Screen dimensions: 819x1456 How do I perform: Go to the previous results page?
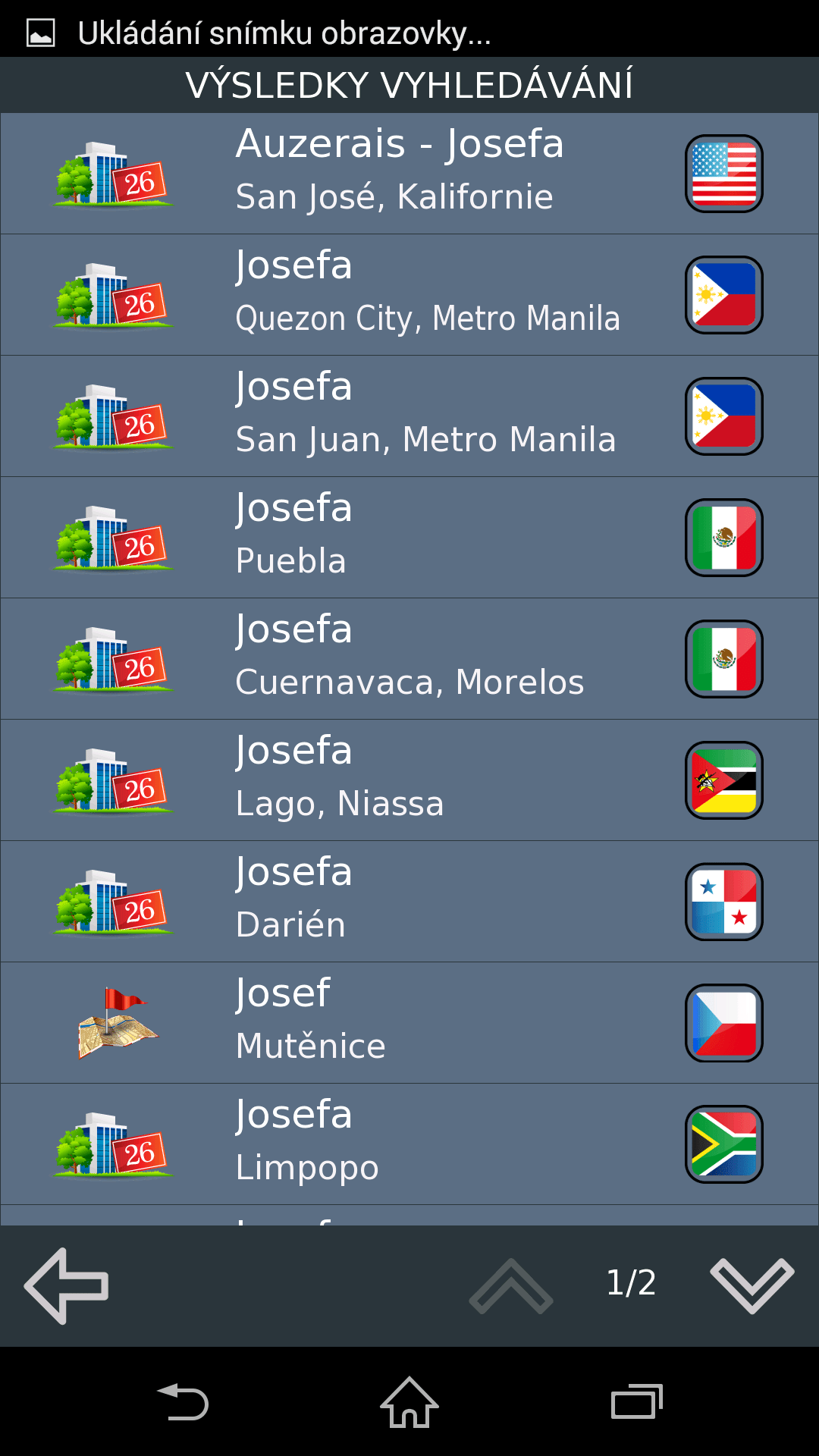point(511,1285)
